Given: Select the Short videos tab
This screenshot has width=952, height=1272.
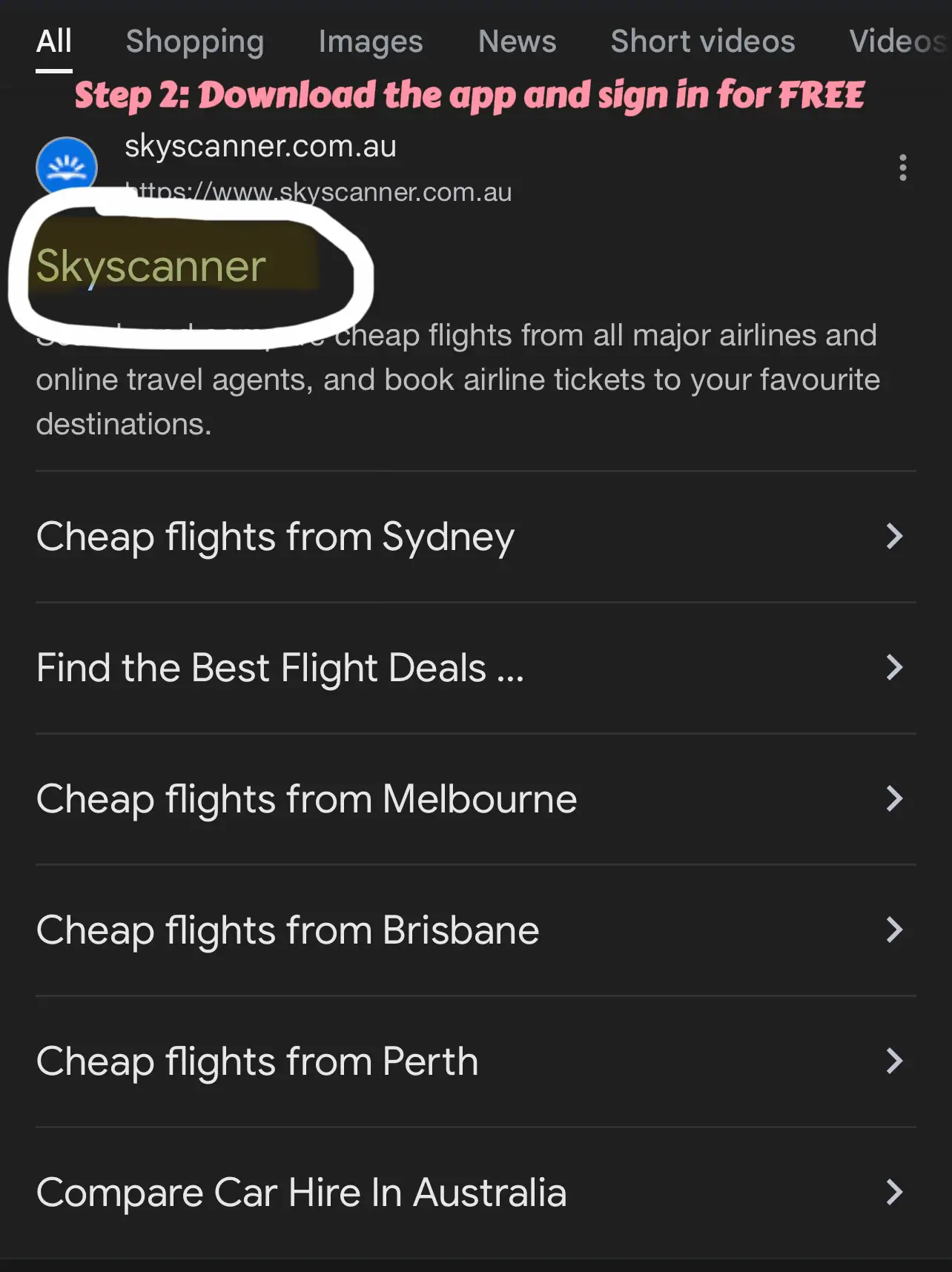Looking at the screenshot, I should pyautogui.click(x=702, y=42).
